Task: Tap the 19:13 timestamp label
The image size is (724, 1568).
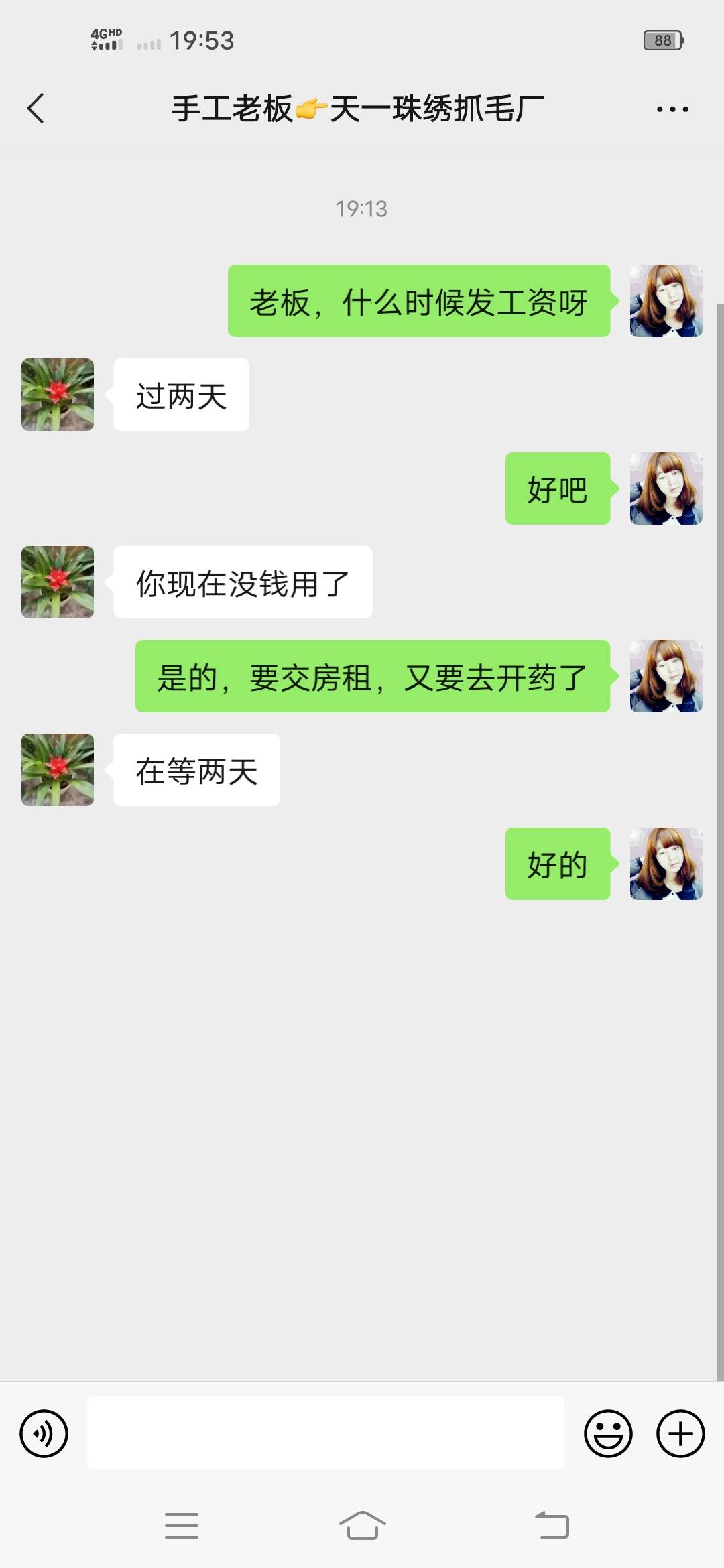Action: pos(362,208)
